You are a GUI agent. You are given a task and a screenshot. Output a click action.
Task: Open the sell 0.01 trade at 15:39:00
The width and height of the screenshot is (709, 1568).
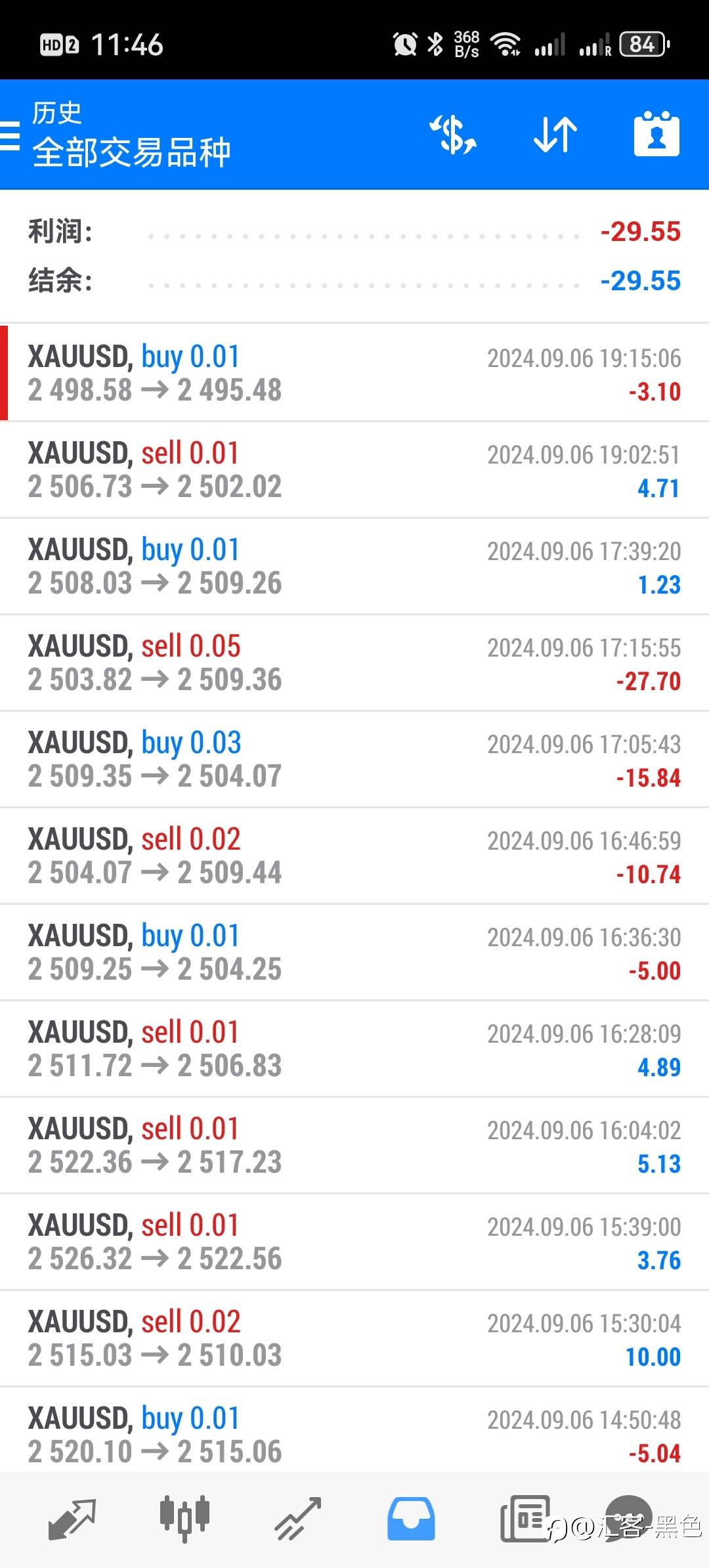[x=354, y=1242]
